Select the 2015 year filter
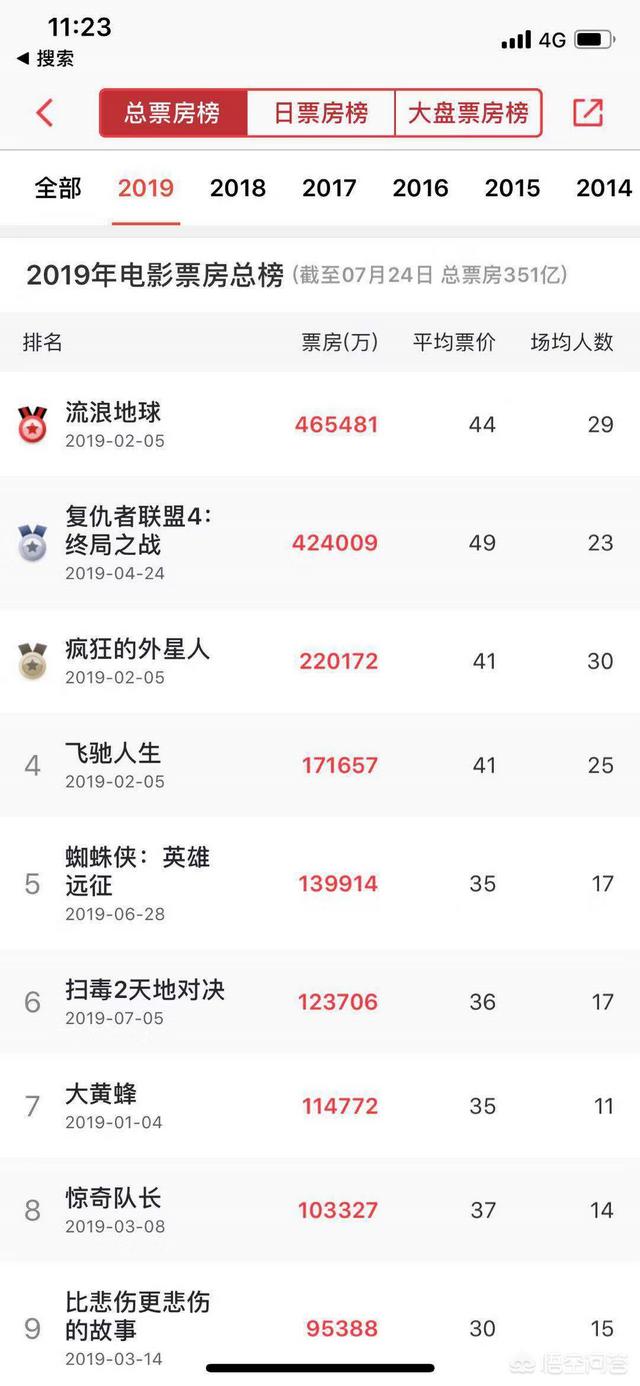The height and width of the screenshot is (1386, 640). point(512,188)
